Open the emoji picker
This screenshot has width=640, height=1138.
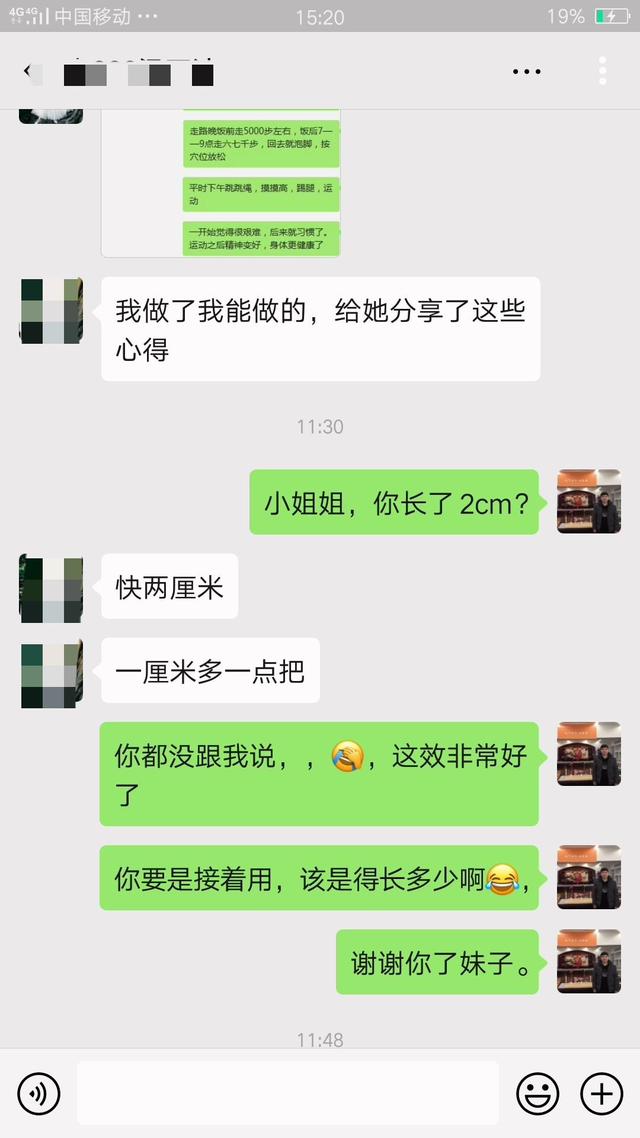(x=537, y=1093)
